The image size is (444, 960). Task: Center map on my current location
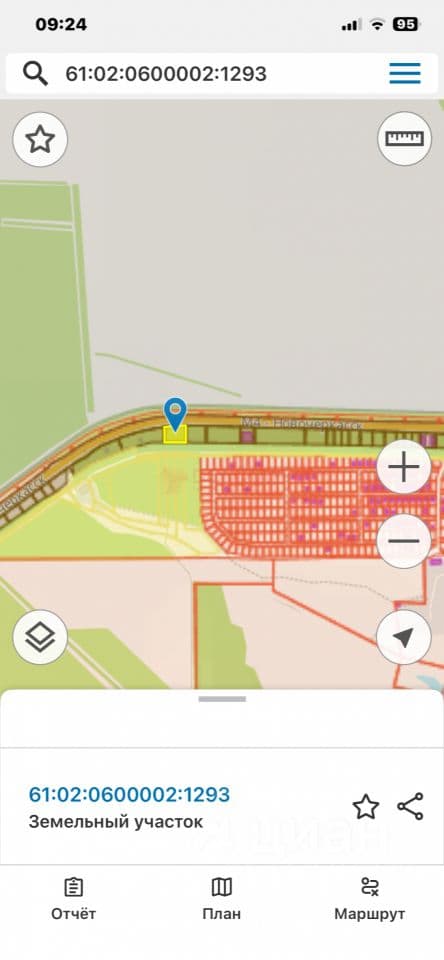coord(404,637)
